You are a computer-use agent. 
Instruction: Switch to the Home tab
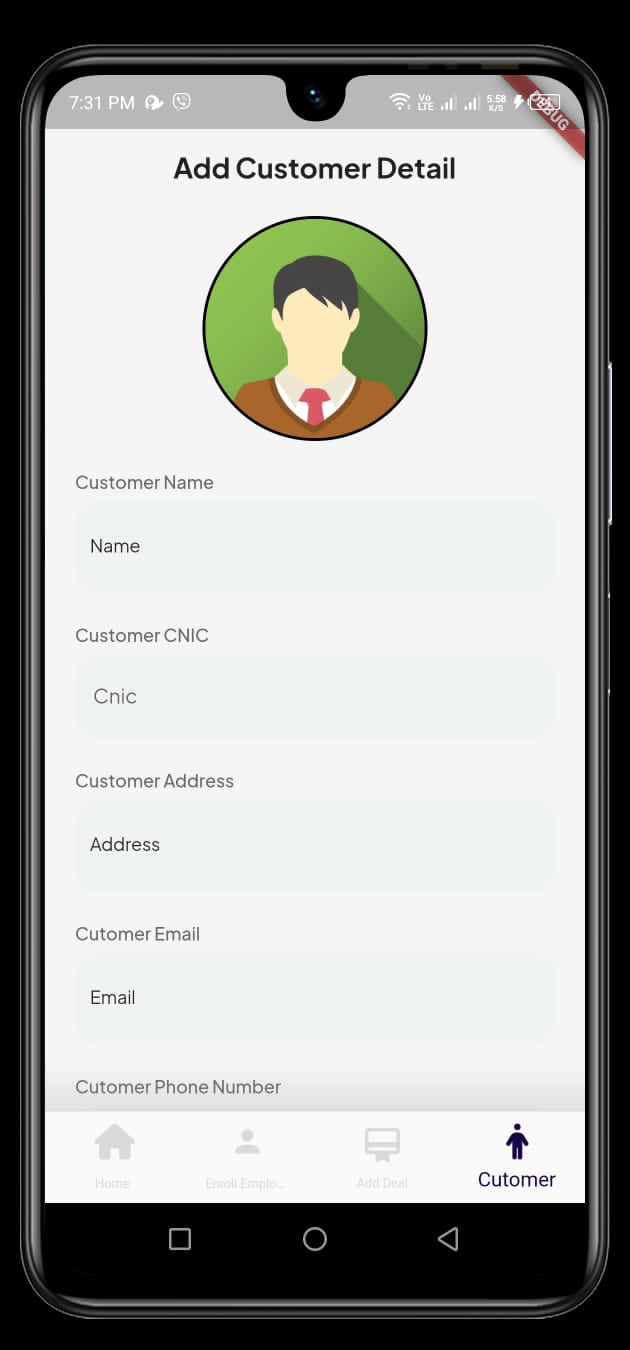[x=113, y=1156]
